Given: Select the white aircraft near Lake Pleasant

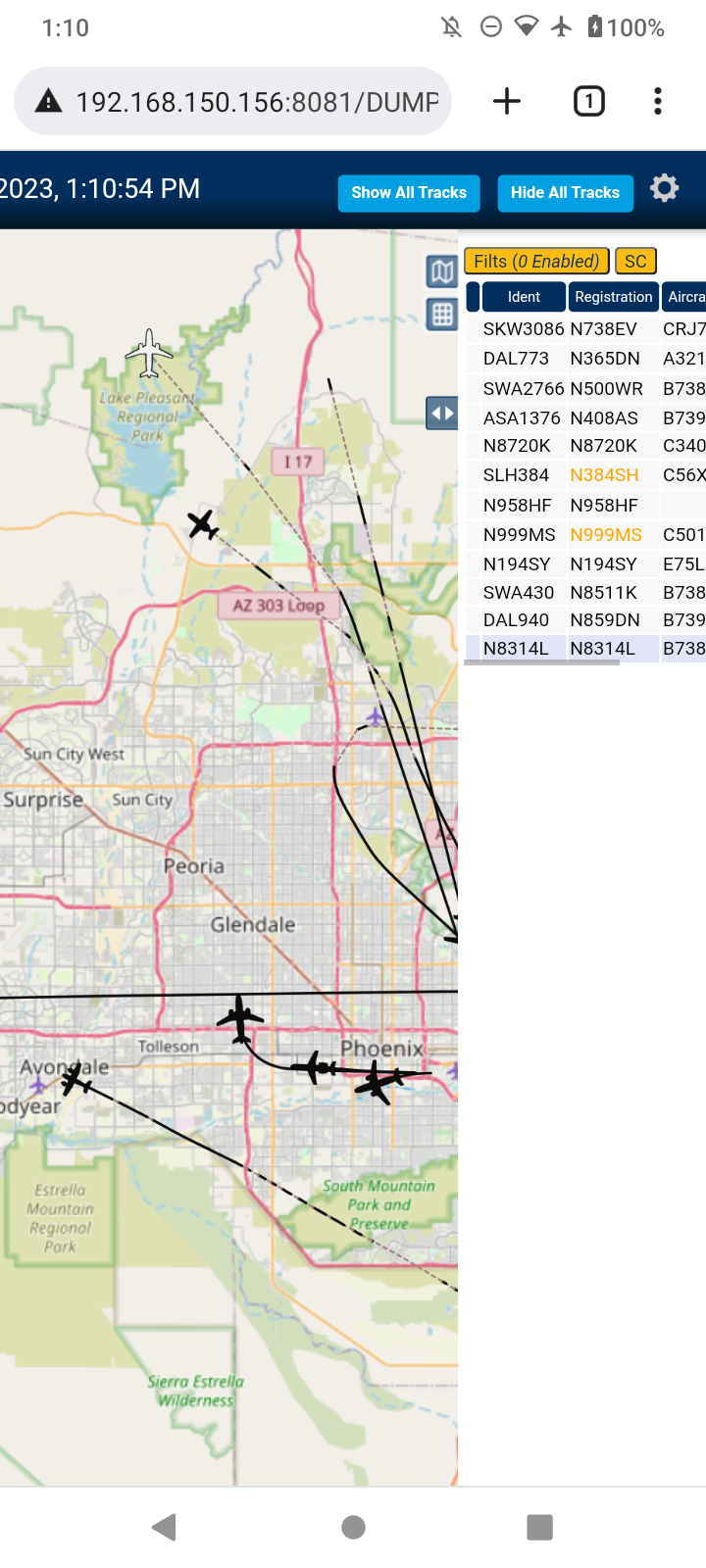Looking at the screenshot, I should [x=149, y=353].
